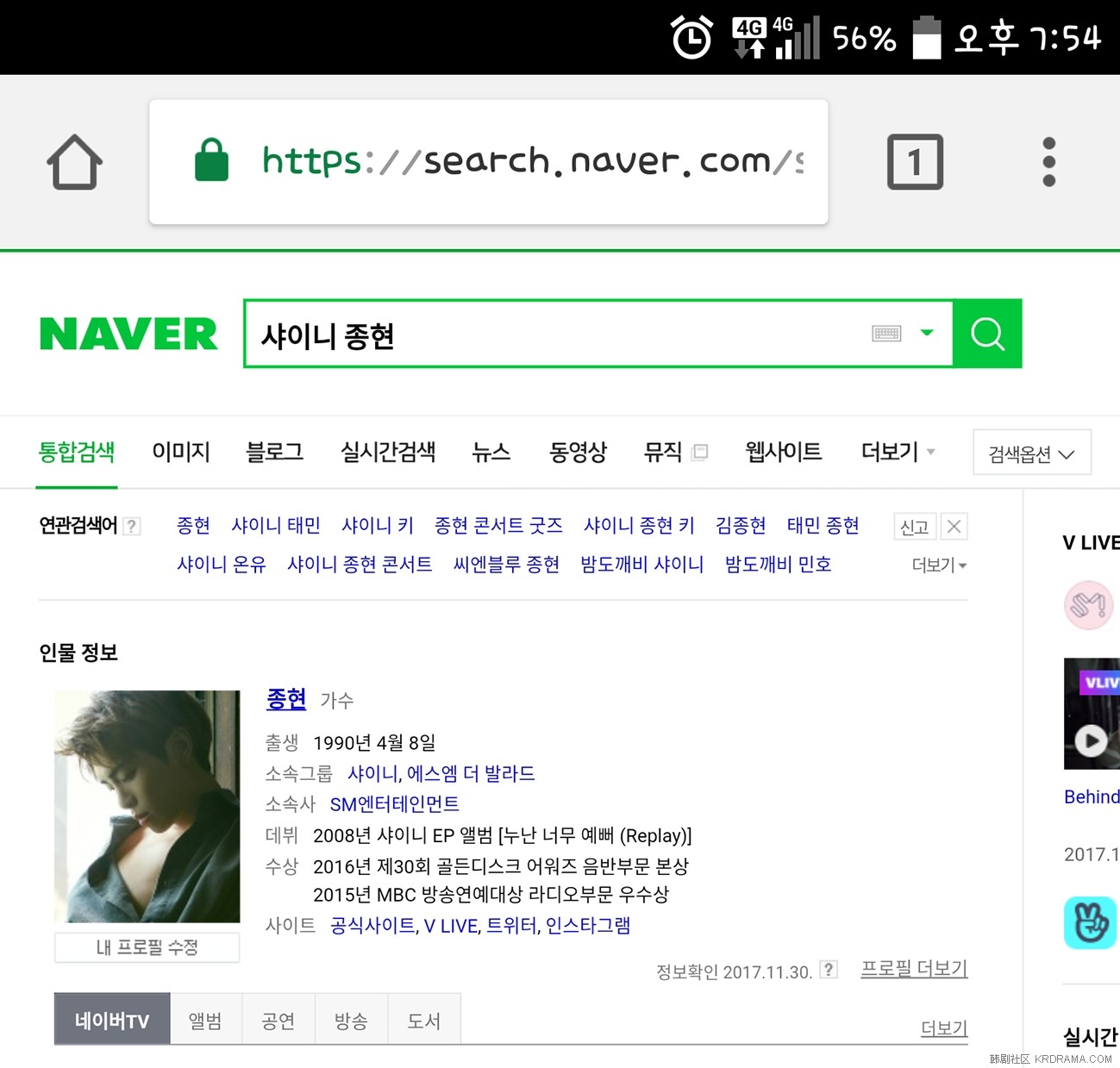
Task: Switch to the 뉴스 search tab
Action: (x=491, y=452)
